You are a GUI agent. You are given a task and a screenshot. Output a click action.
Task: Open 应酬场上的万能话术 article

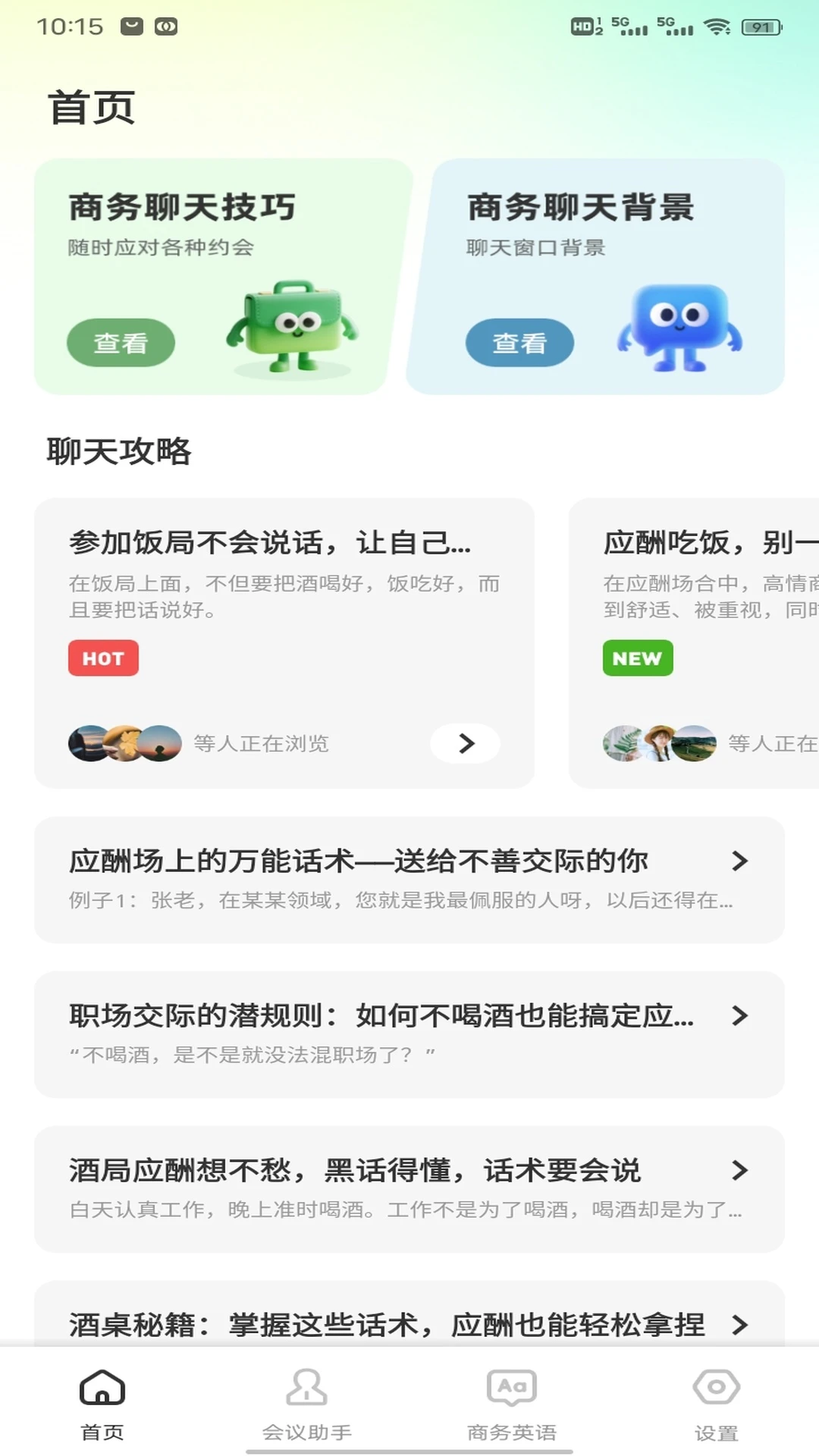409,879
